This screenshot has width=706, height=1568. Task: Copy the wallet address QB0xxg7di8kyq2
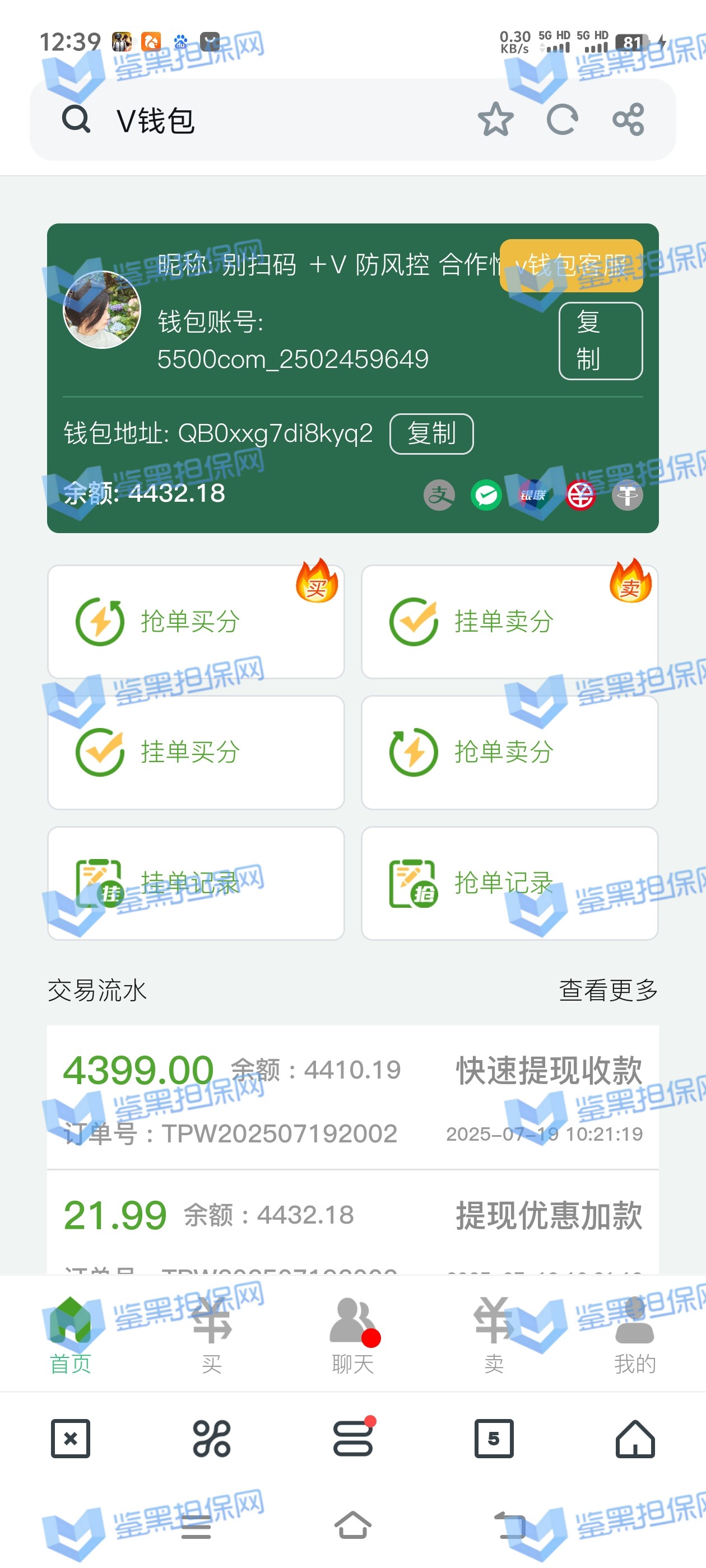pyautogui.click(x=431, y=434)
